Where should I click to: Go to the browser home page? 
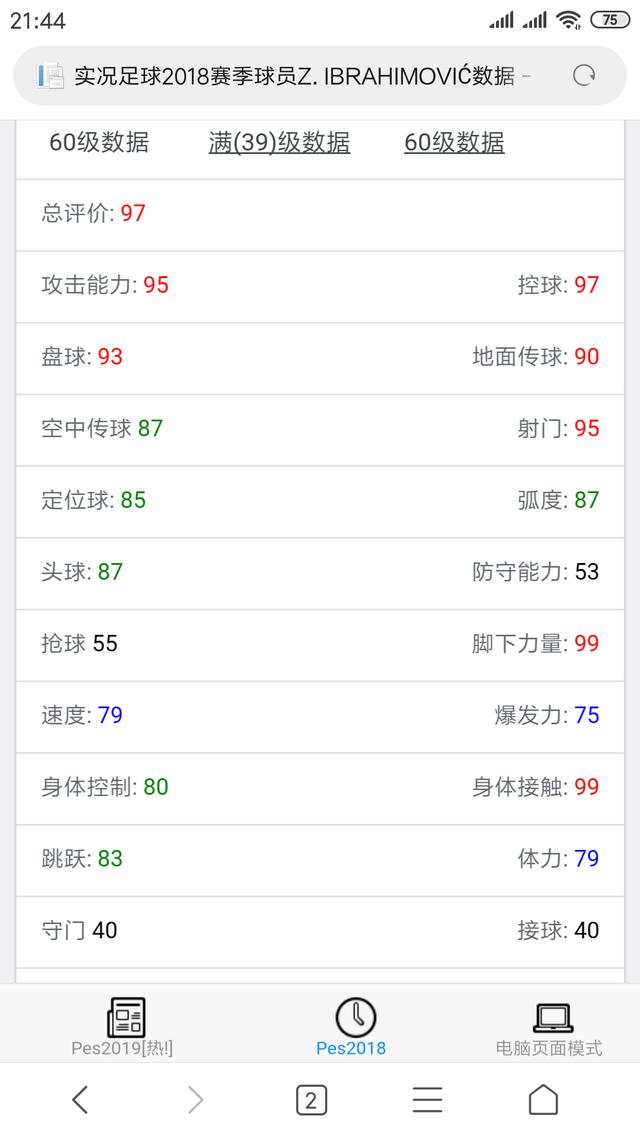coord(543,1100)
